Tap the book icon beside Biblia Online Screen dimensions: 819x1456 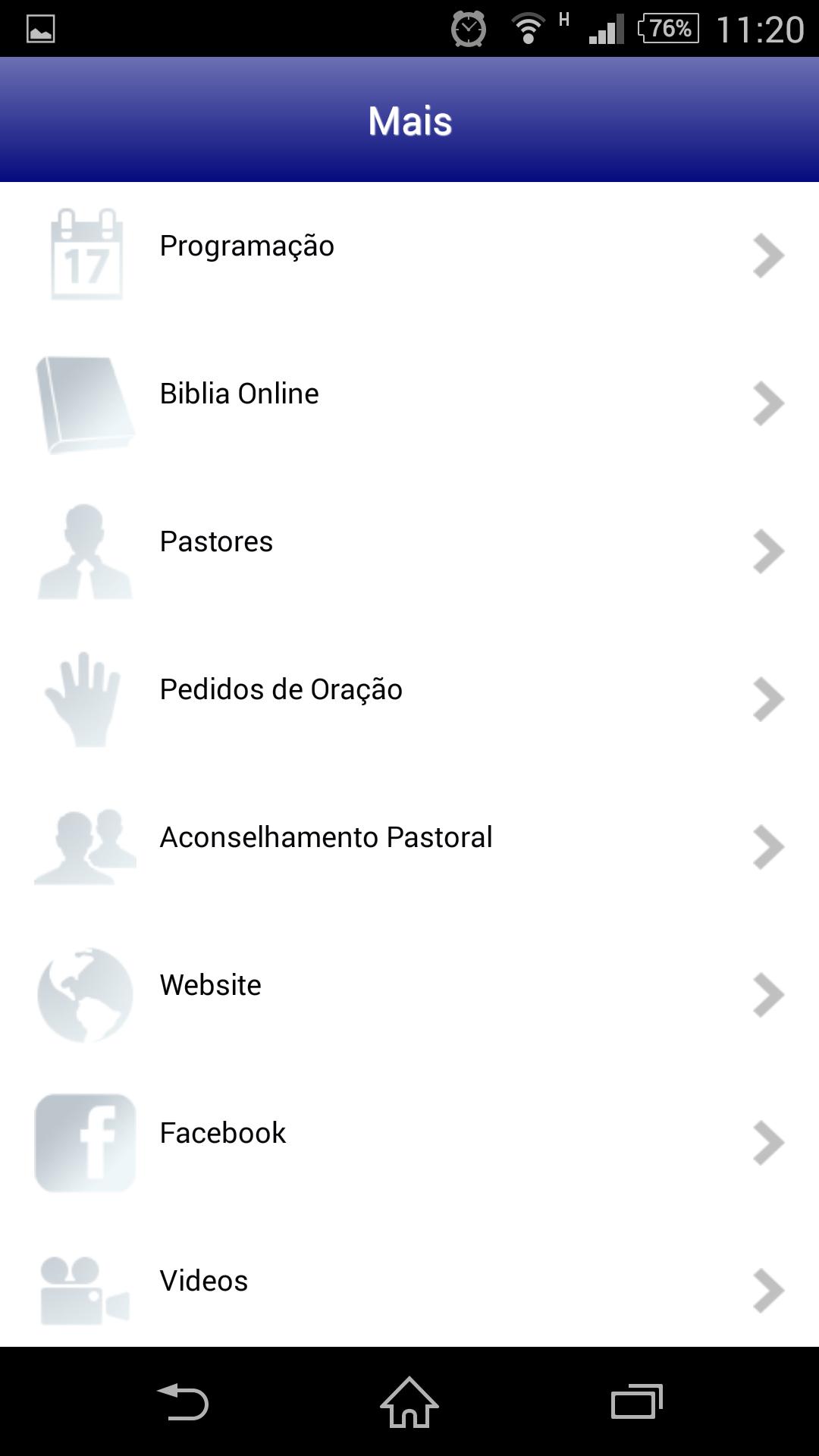click(83, 400)
